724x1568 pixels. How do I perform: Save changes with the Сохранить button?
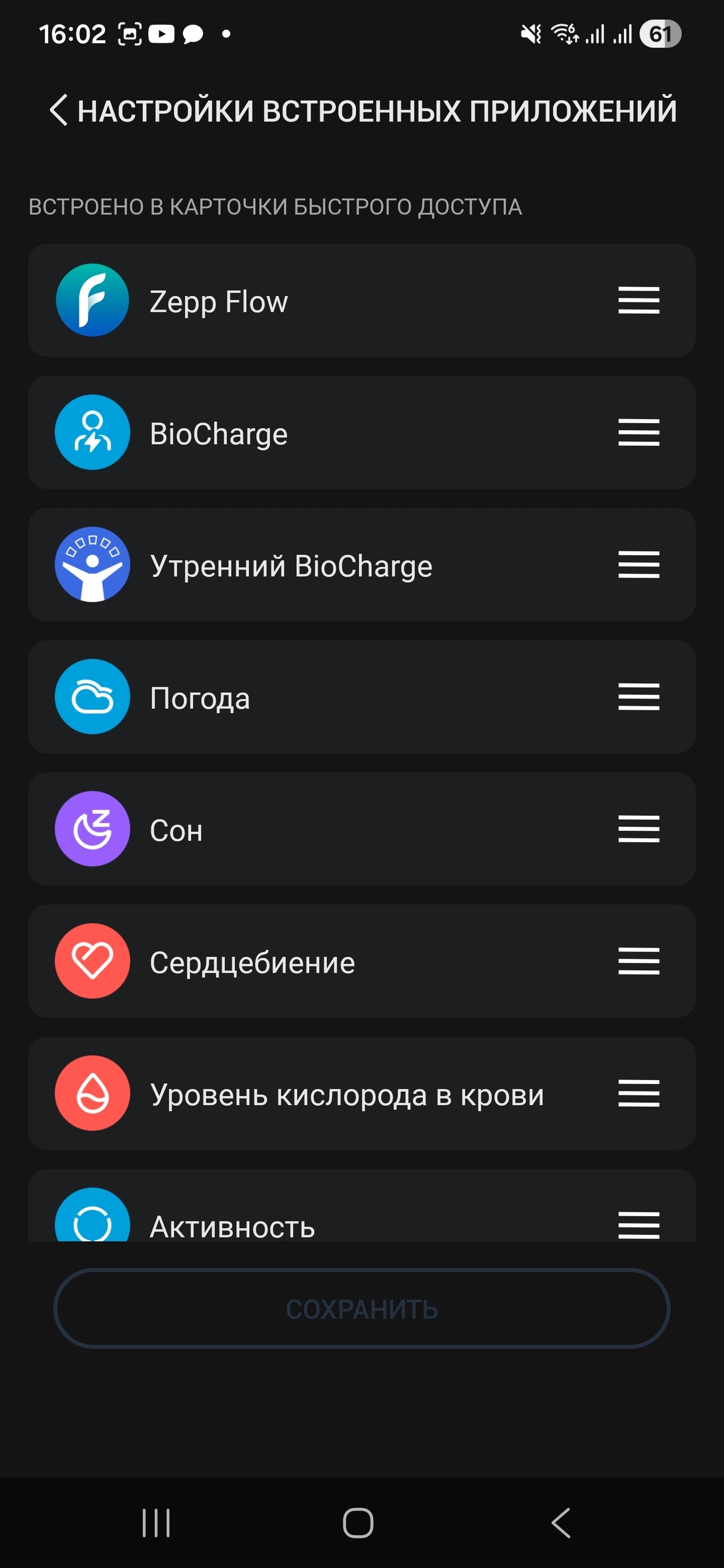pyautogui.click(x=362, y=1309)
